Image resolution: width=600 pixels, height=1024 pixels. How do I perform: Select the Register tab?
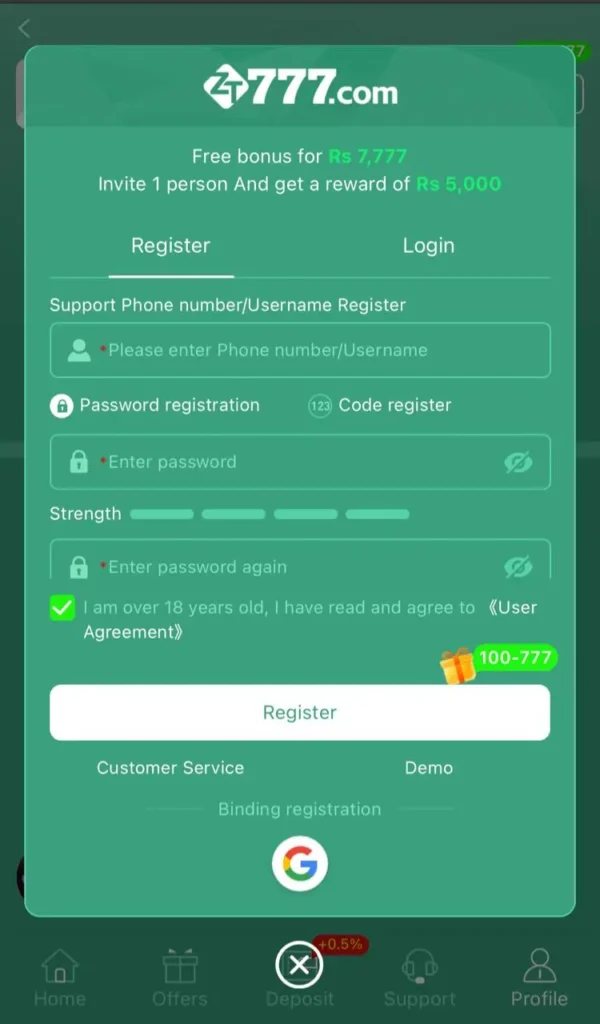click(x=171, y=246)
